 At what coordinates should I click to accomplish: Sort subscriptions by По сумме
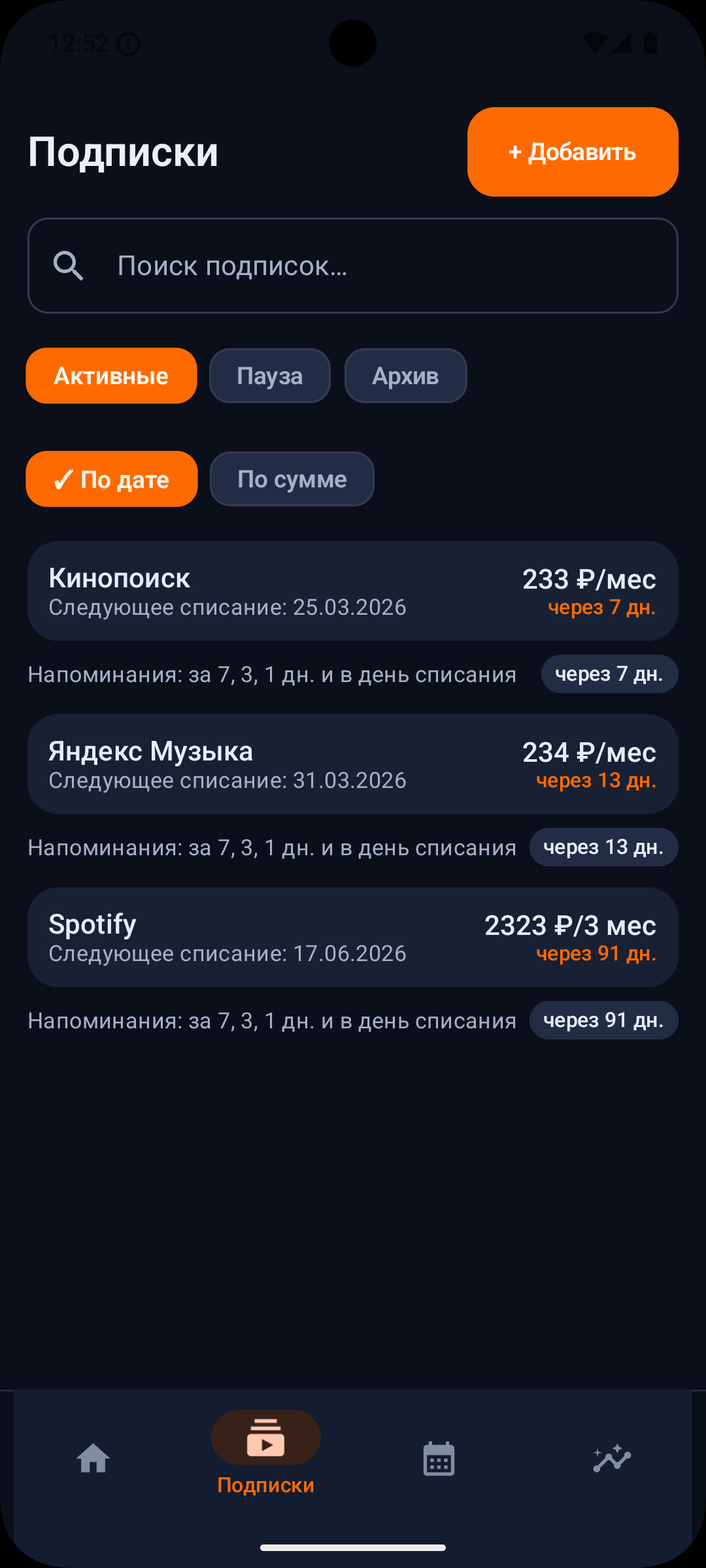coord(292,479)
